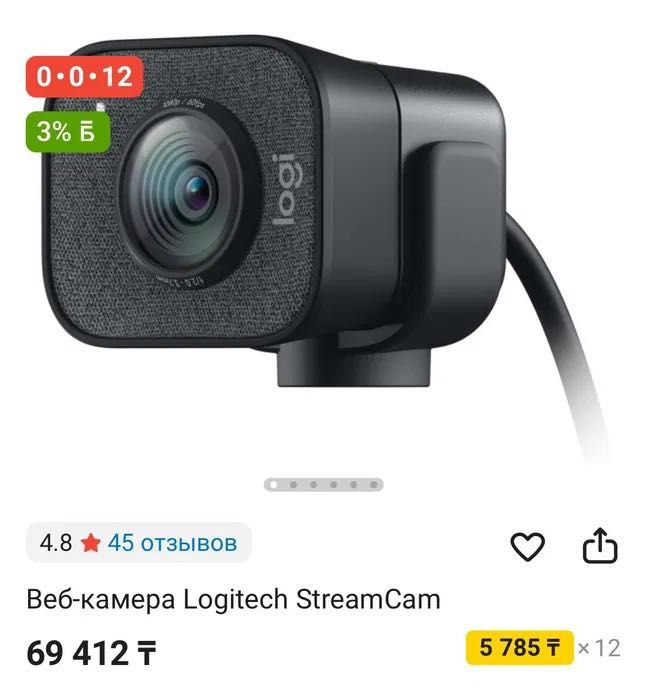
Task: Open the 45 отзывов reviews
Action: click(172, 543)
